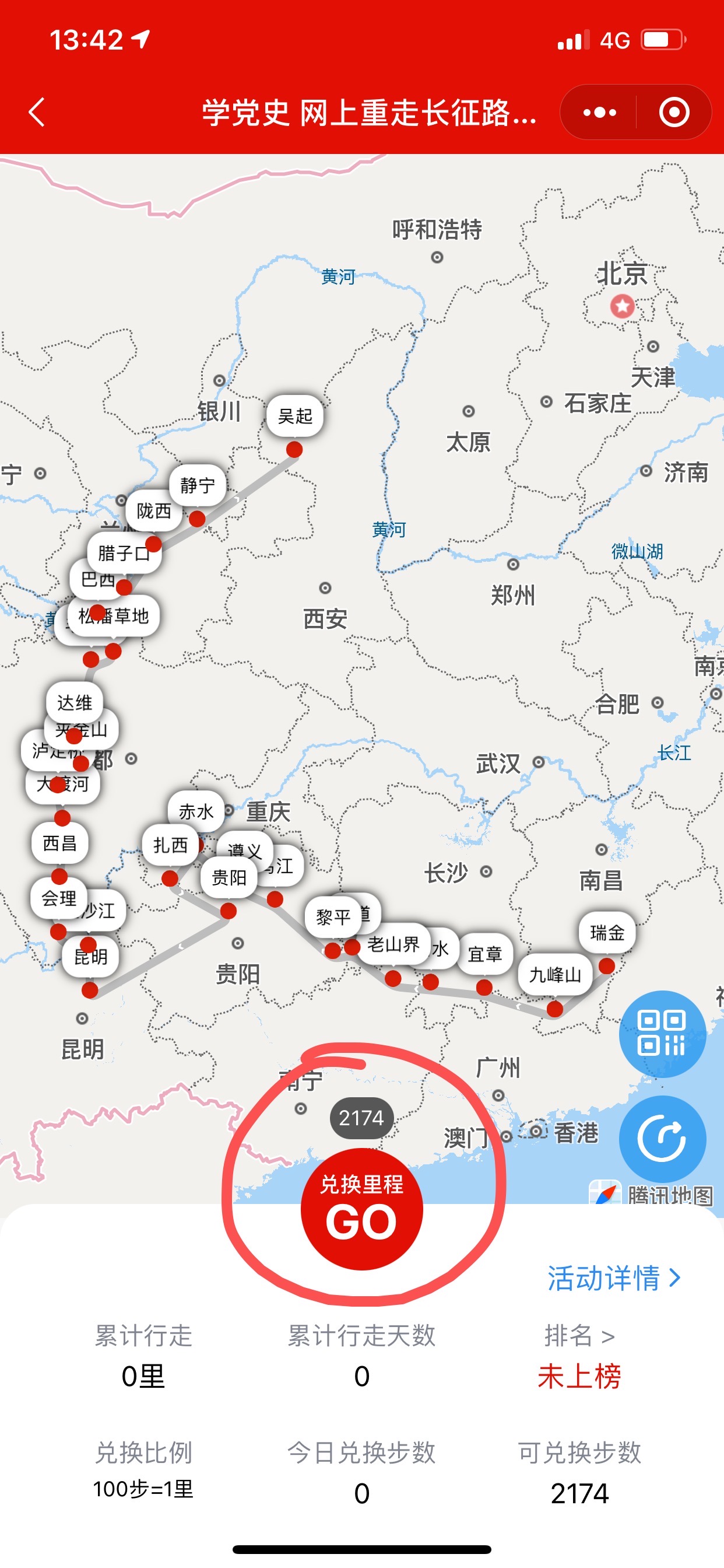Viewport: 724px width, 1568px height.
Task: Tap the 宜章 map marker
Action: (485, 954)
